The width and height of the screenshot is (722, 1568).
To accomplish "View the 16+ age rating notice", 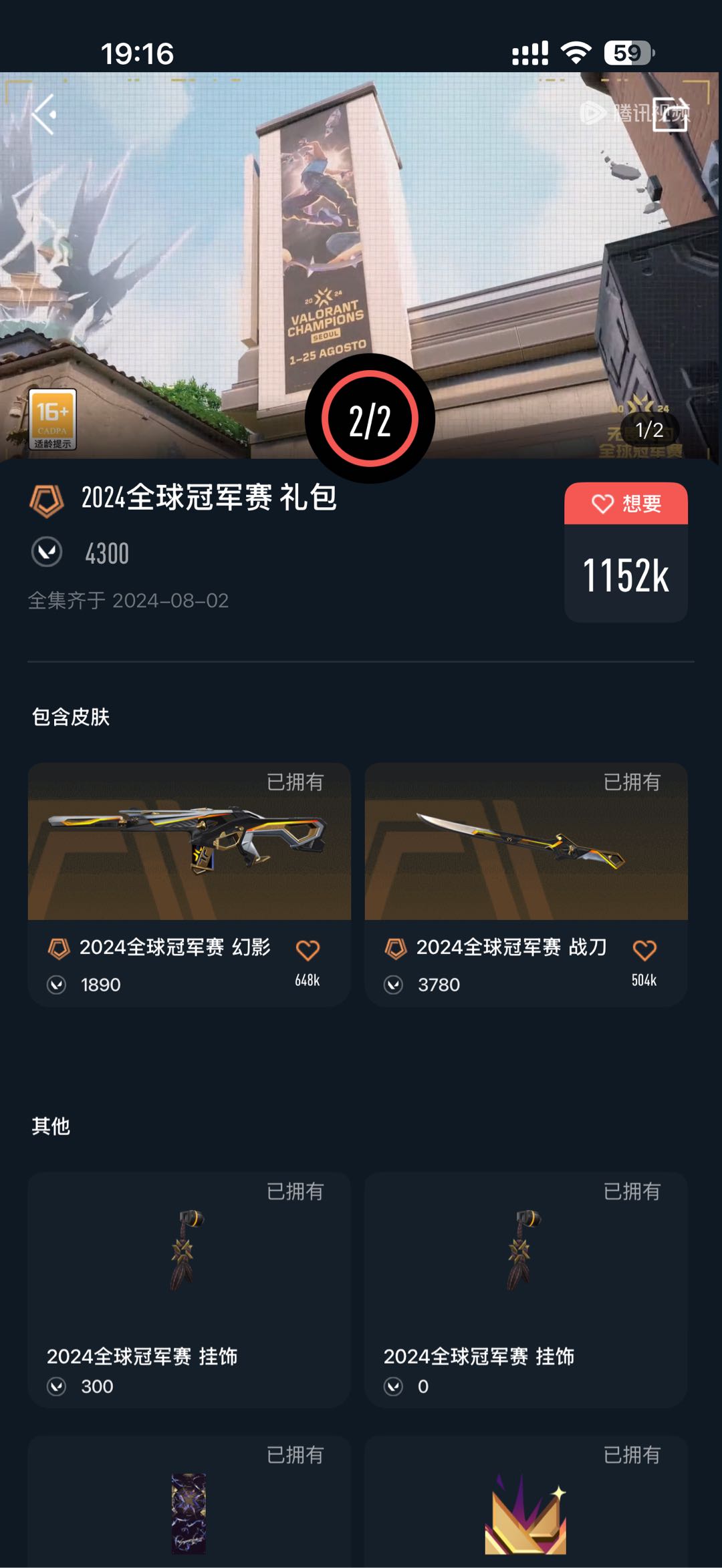I will point(52,419).
